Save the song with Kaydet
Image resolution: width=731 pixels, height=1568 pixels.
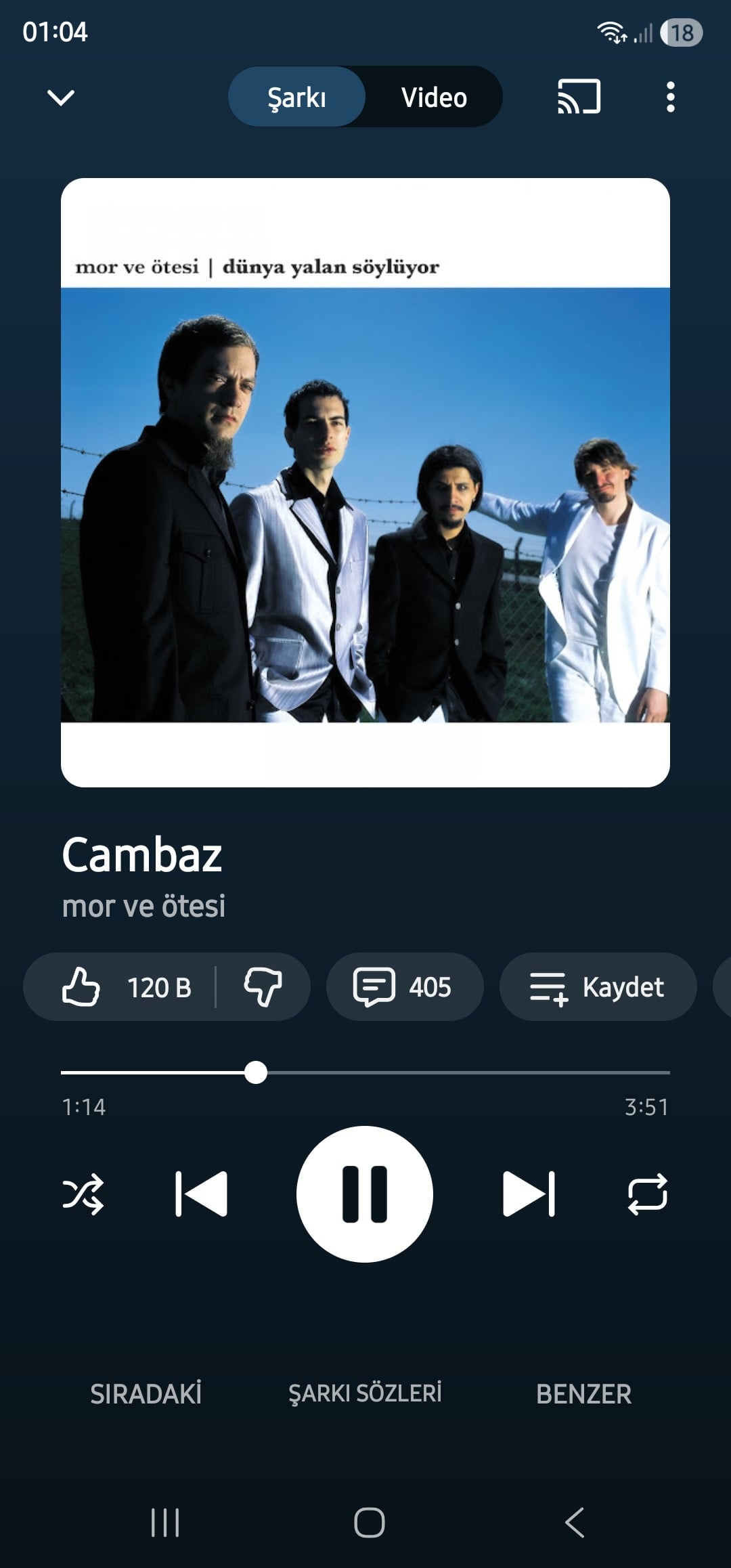(598, 987)
